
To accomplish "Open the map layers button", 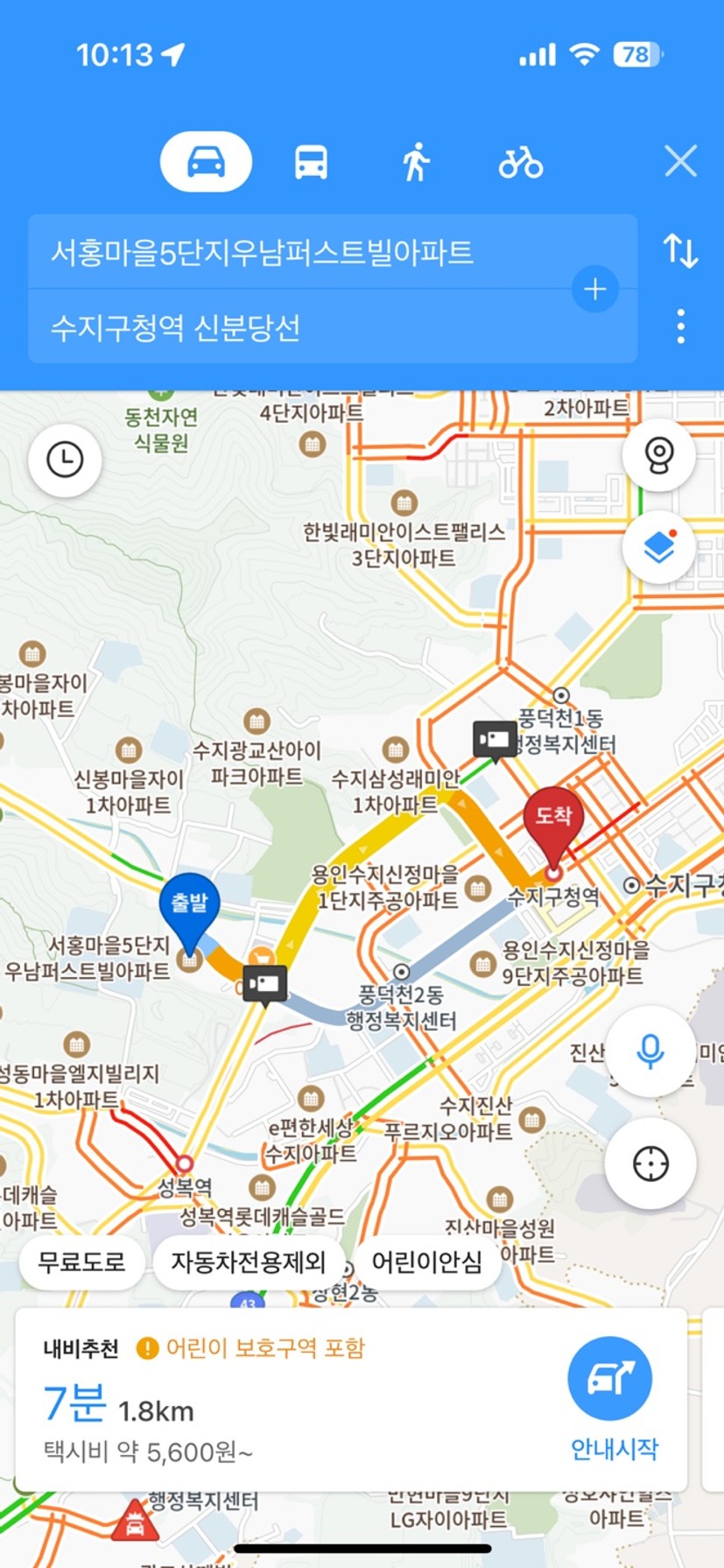I will 658,547.
